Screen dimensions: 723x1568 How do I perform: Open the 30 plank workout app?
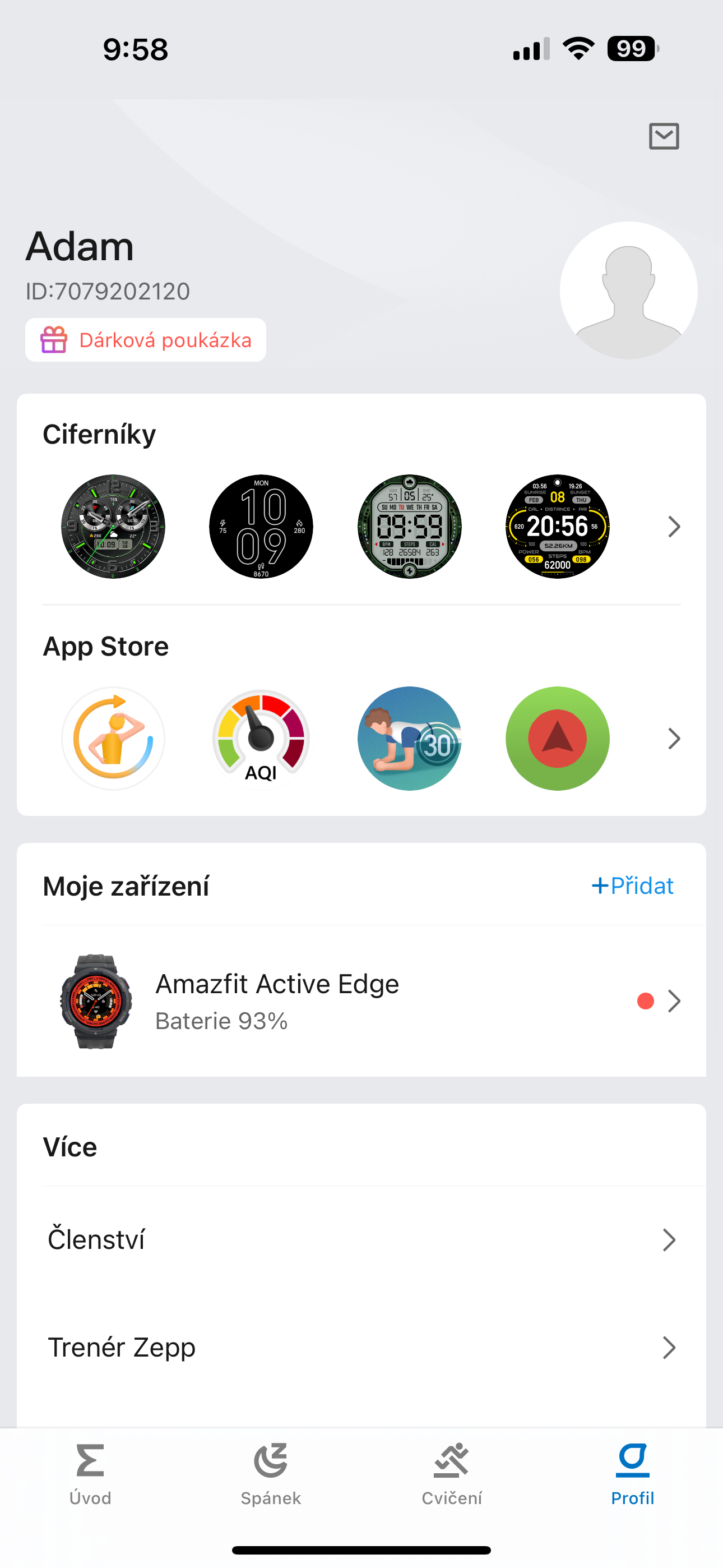(x=410, y=739)
